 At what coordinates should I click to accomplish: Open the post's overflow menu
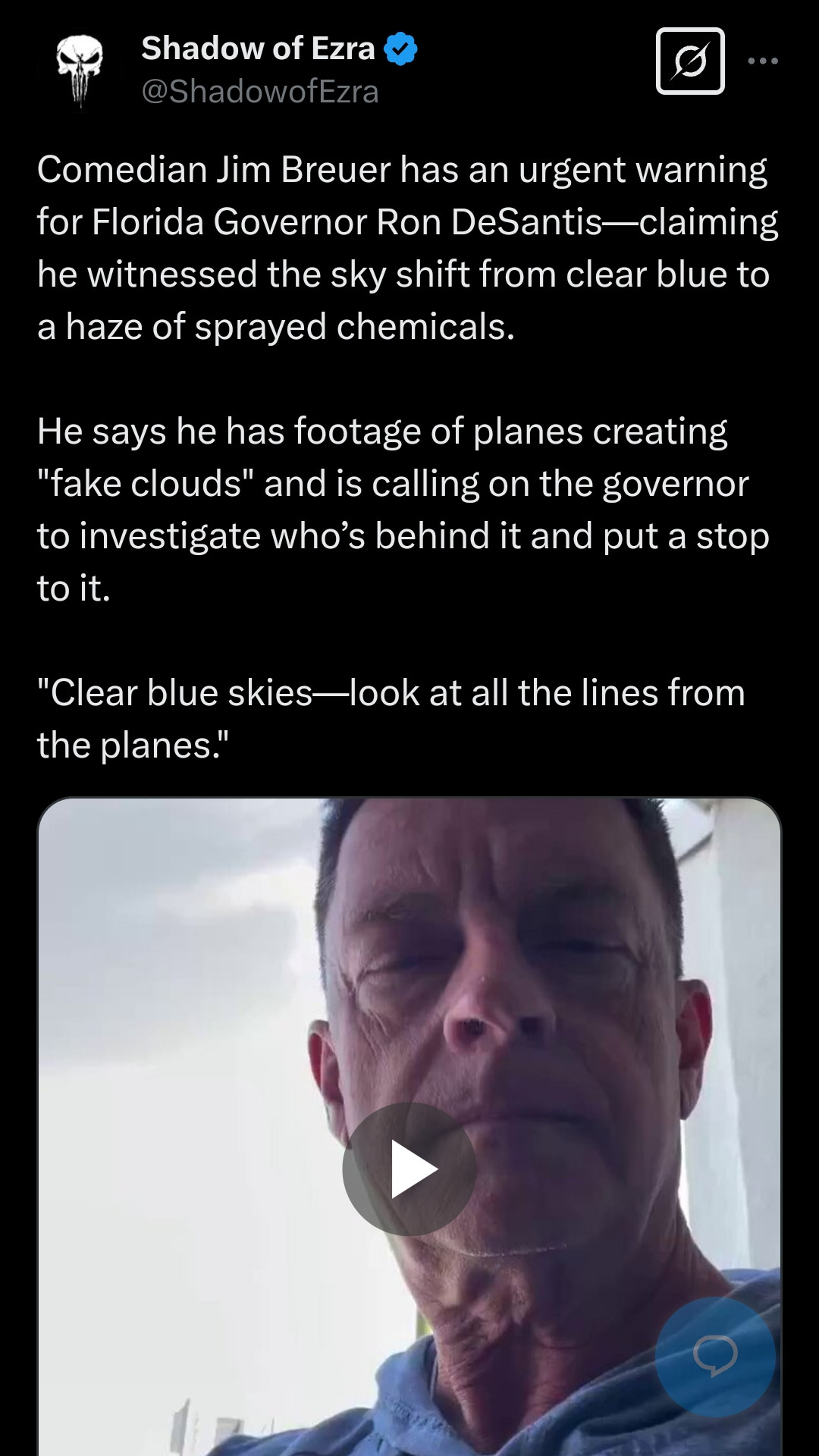762,61
